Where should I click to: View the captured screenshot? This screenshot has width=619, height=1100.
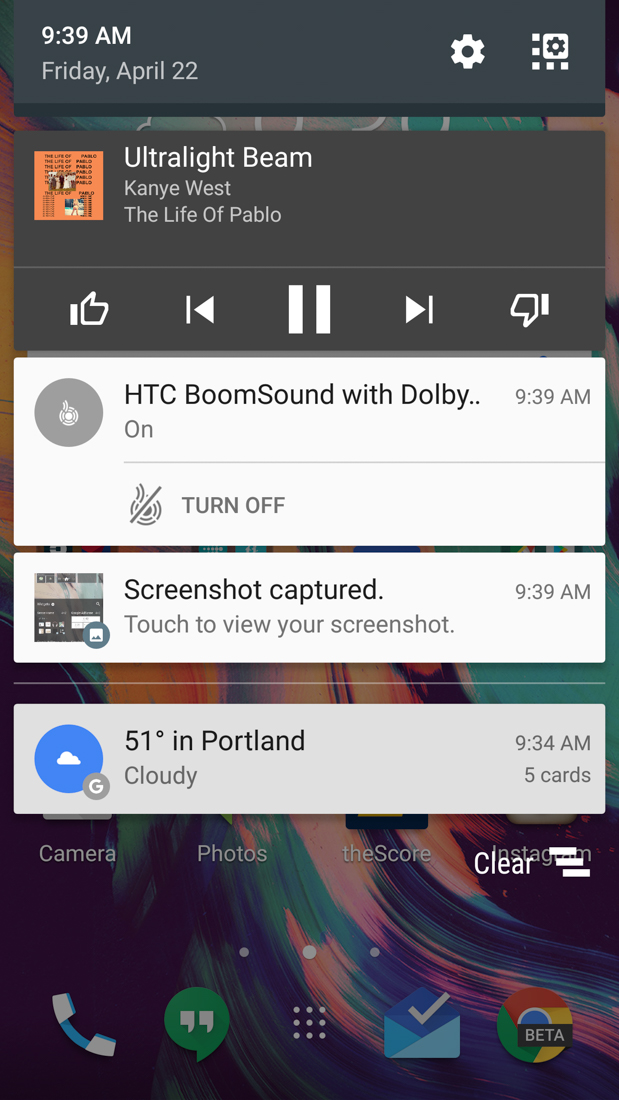click(x=310, y=608)
